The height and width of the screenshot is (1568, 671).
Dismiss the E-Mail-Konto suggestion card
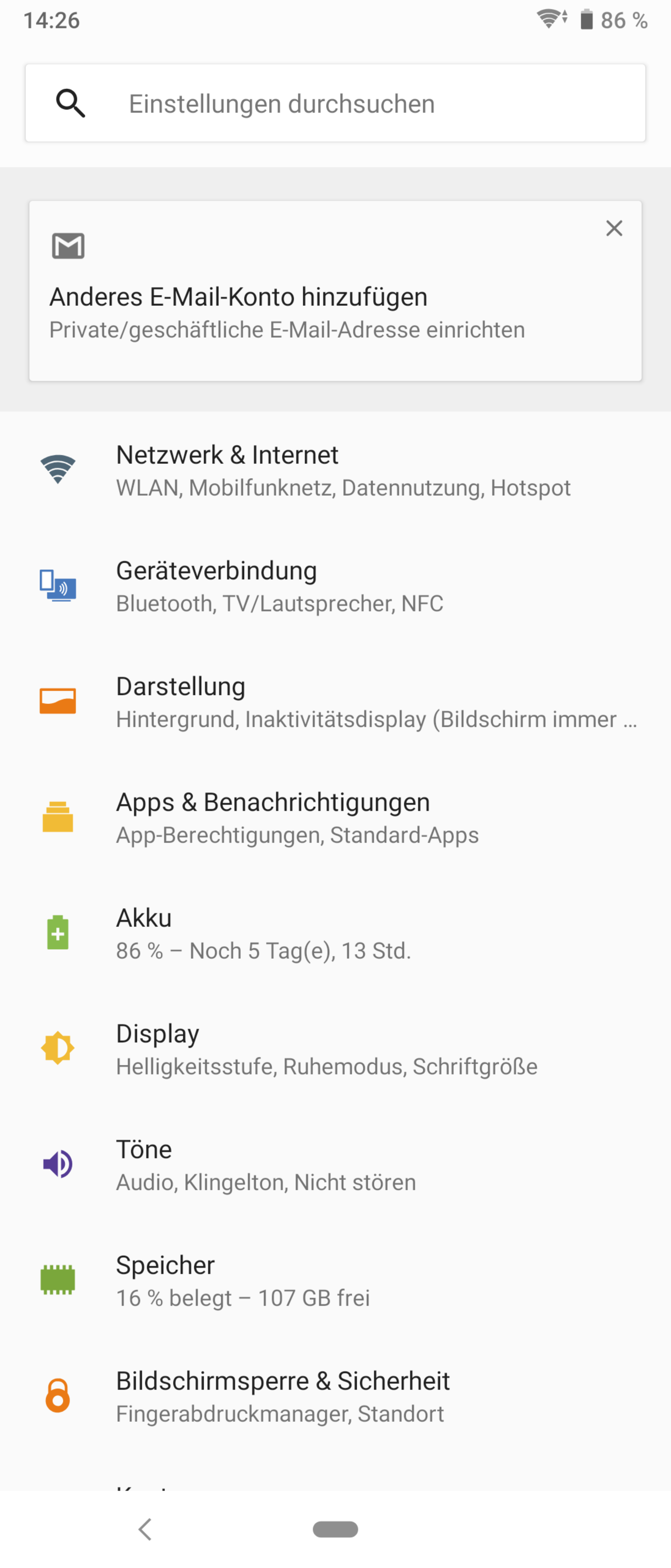tap(614, 228)
